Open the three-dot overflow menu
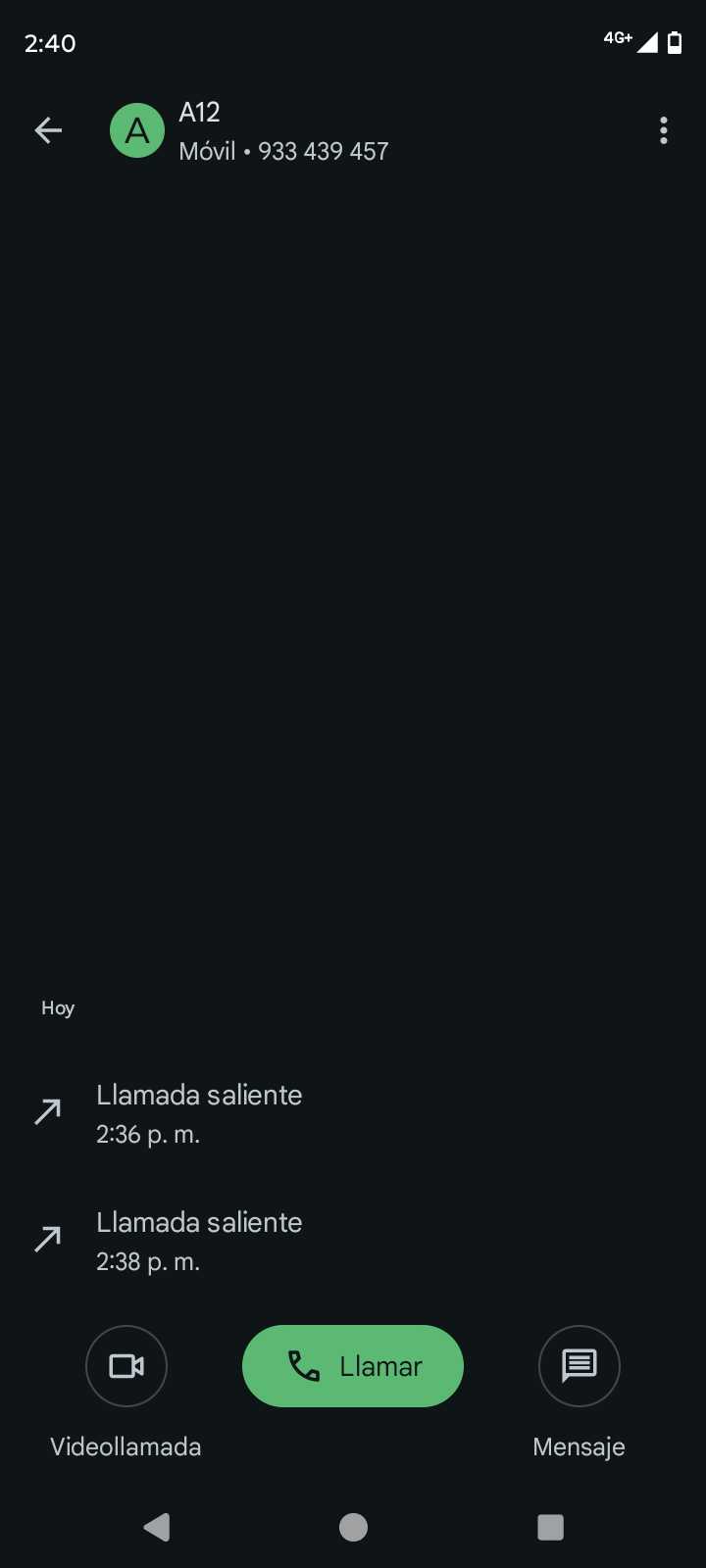706x1568 pixels. point(664,130)
